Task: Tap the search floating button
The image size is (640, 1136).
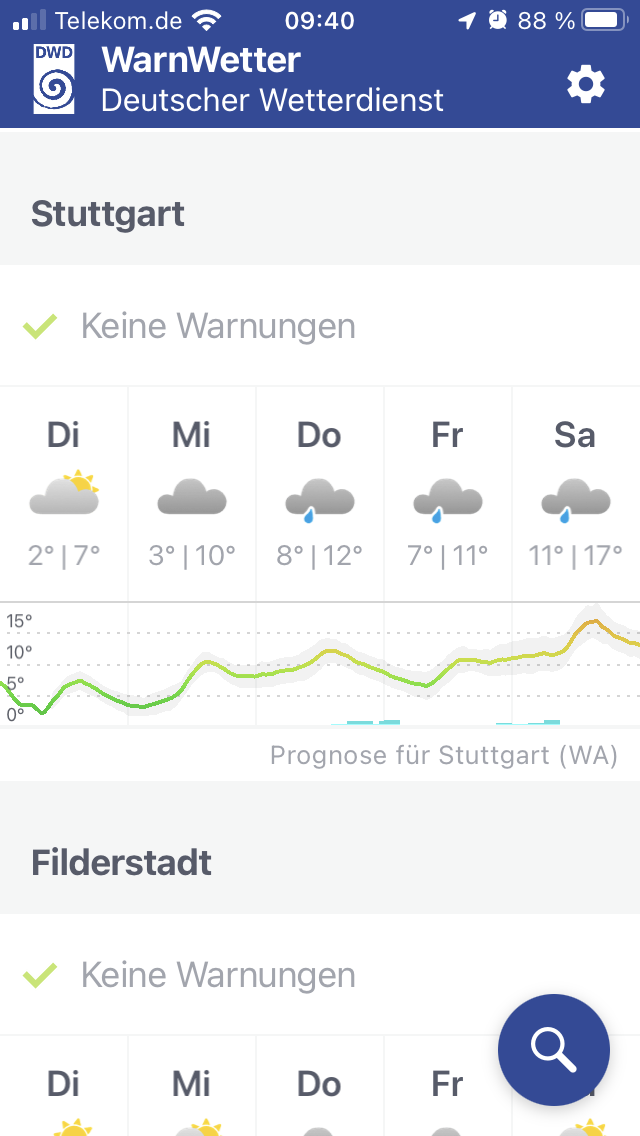Action: coord(553,1049)
